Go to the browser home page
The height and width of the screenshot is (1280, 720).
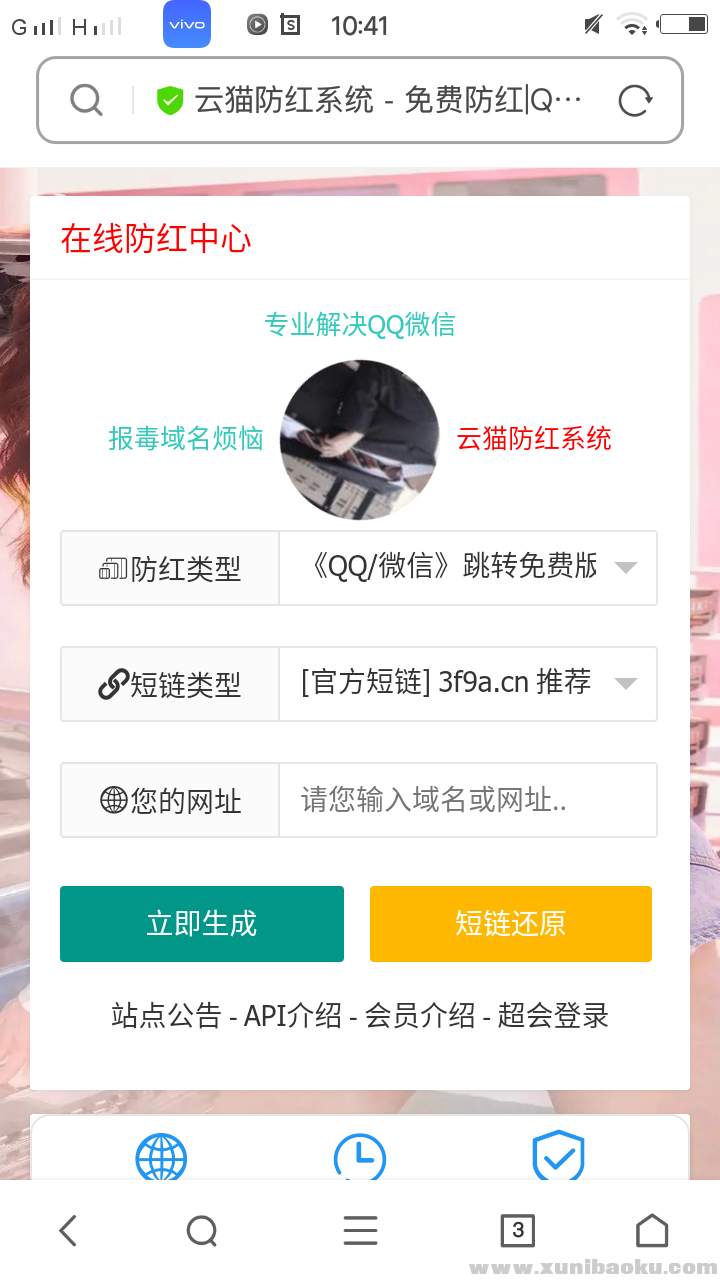(x=652, y=1231)
